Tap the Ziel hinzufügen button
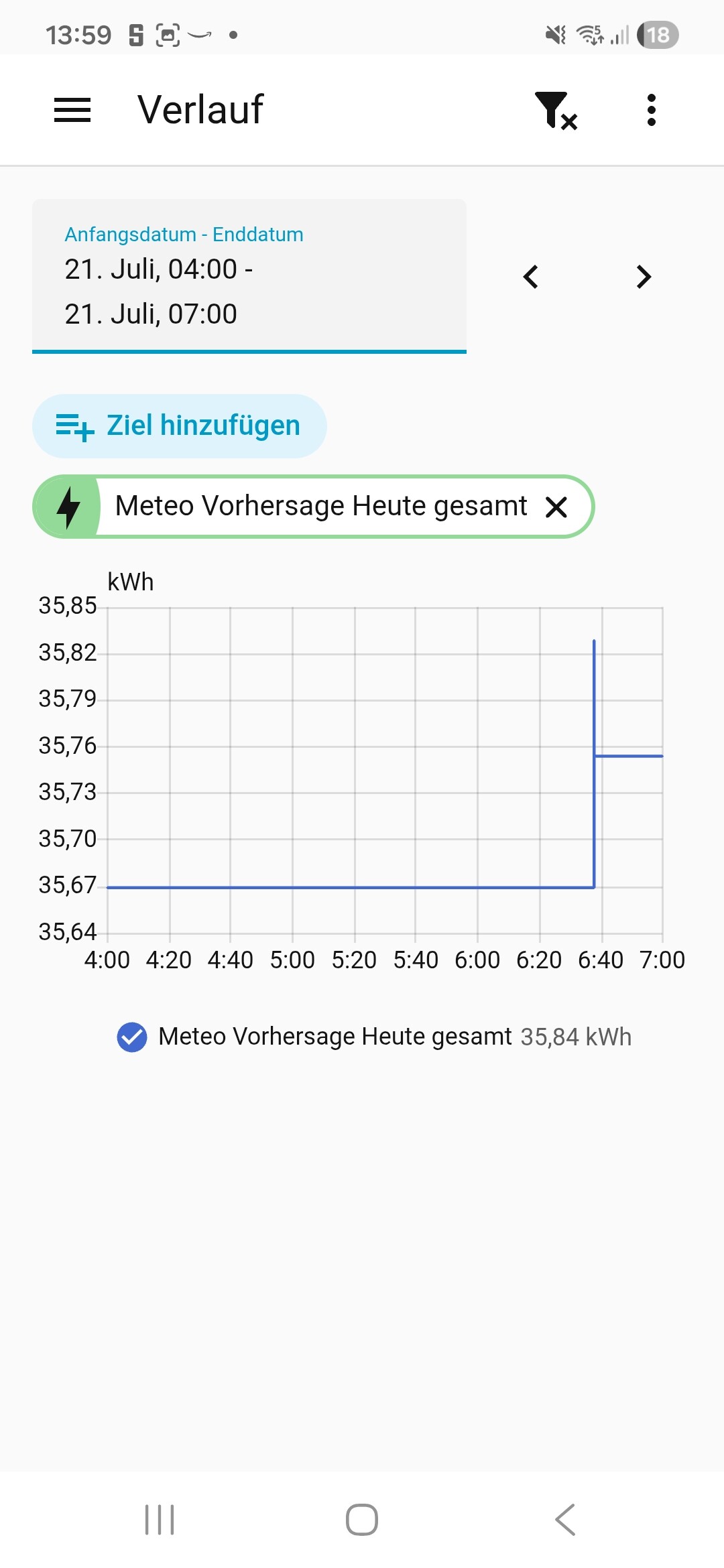 tap(180, 426)
